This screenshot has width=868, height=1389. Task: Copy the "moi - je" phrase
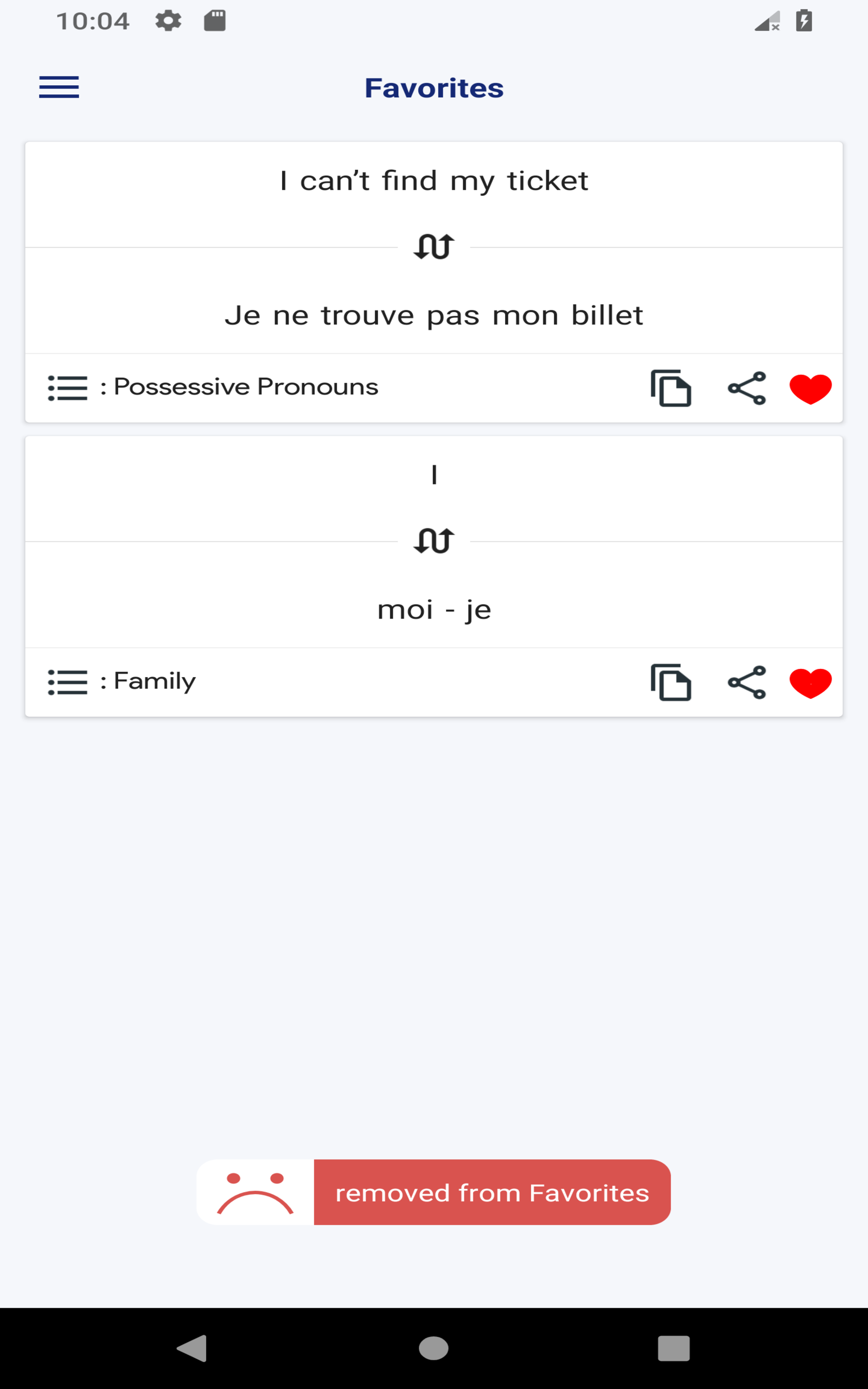point(671,683)
